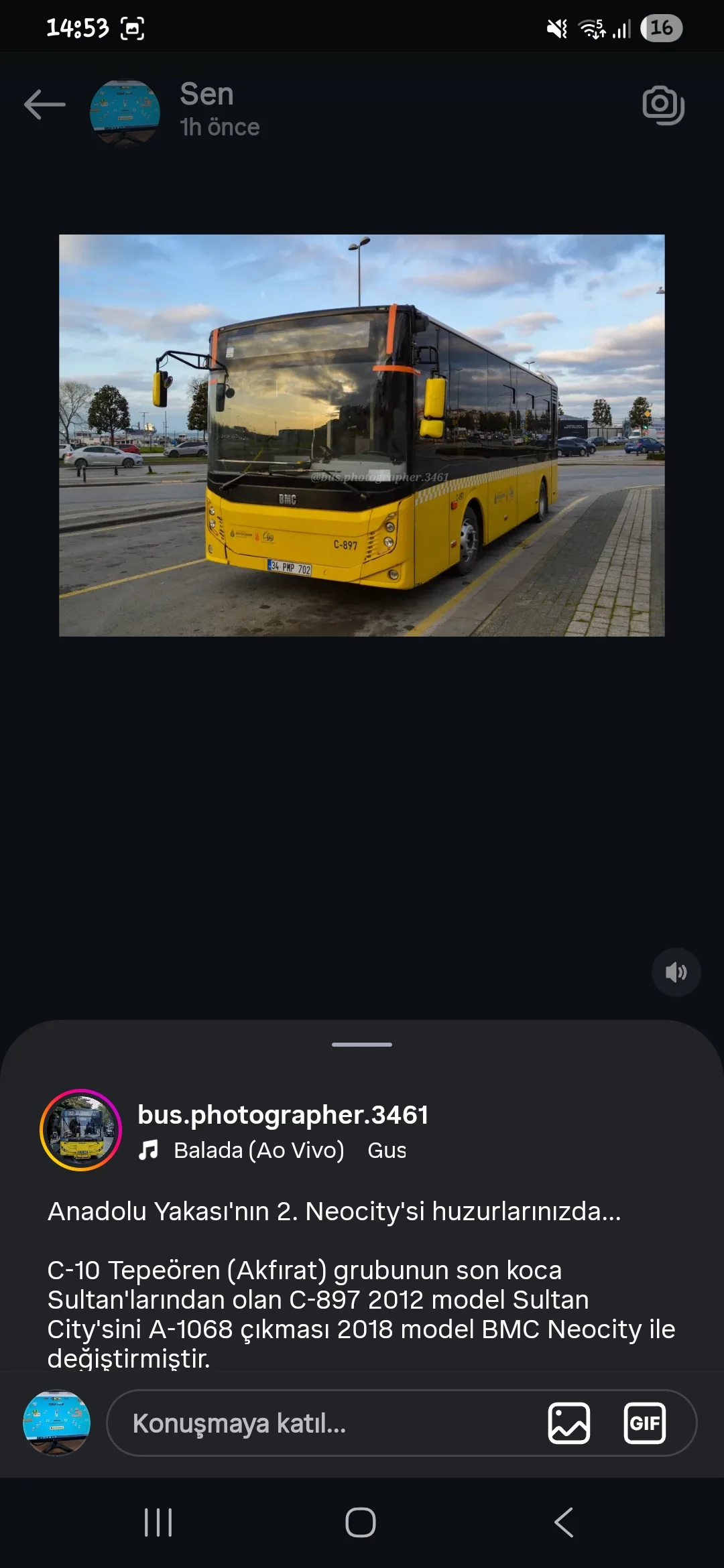The image size is (724, 1568).
Task: Tap the music note icon beside Balada
Action: pyautogui.click(x=149, y=1150)
